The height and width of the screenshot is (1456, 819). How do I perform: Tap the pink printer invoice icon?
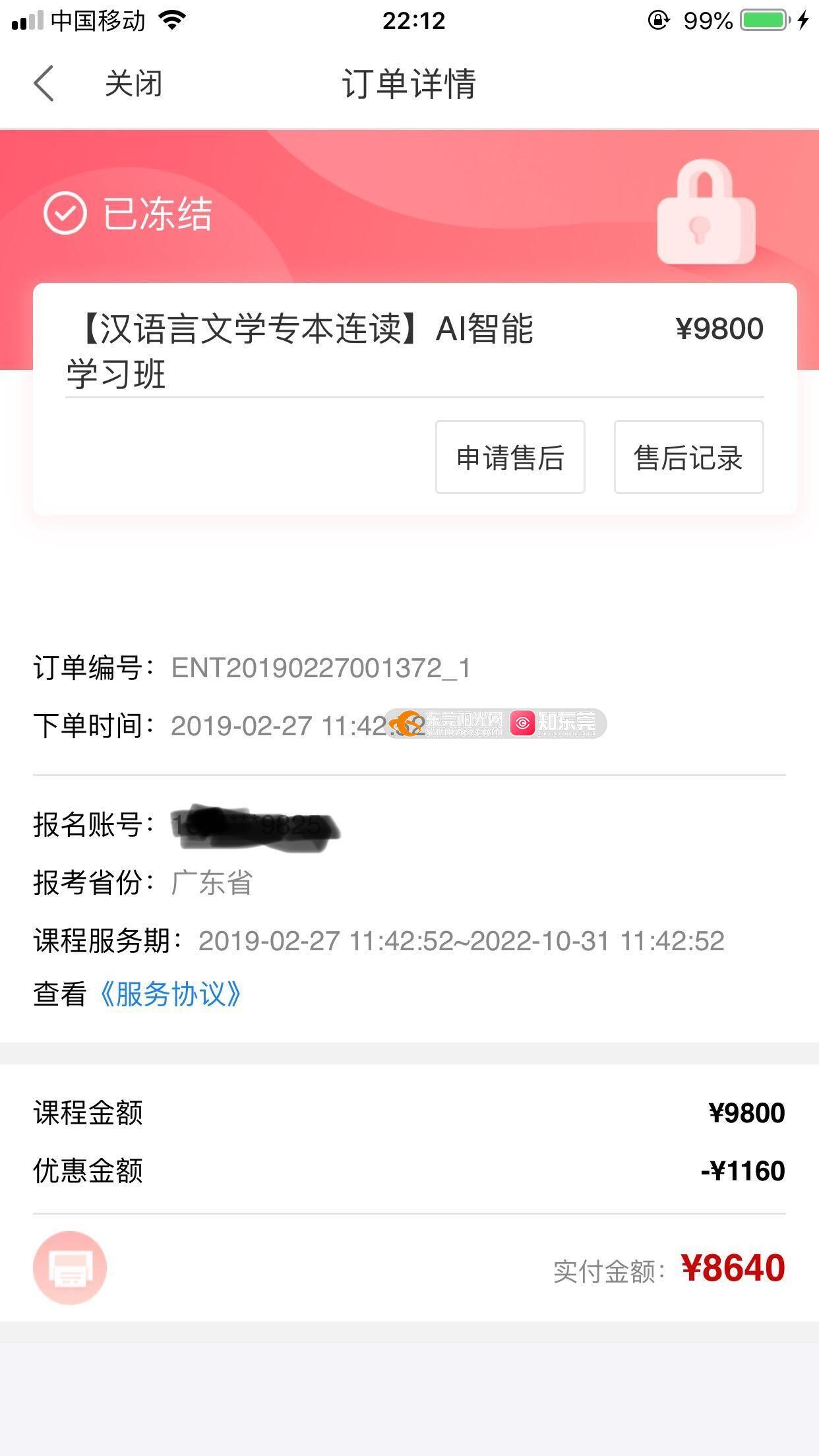(70, 1267)
